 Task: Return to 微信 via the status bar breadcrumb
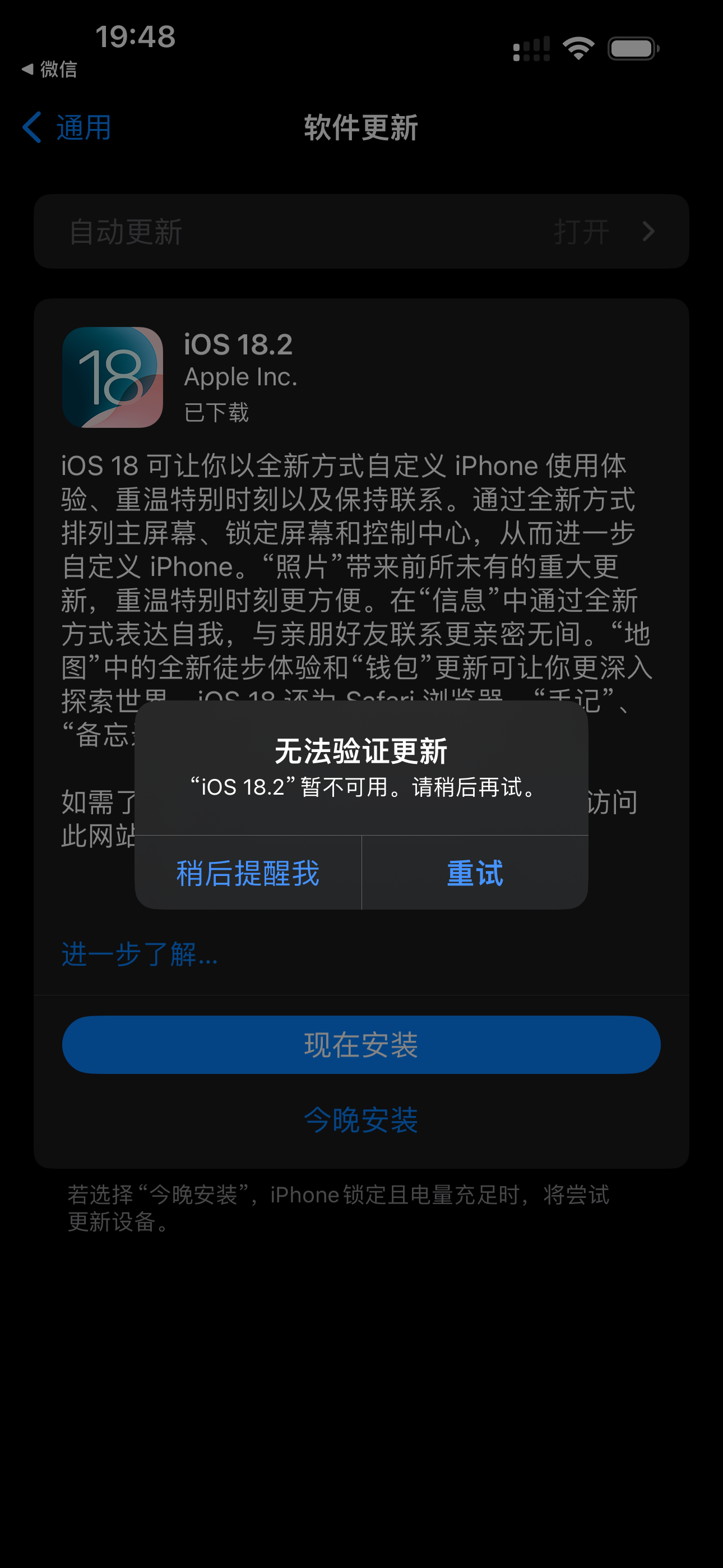[x=50, y=70]
